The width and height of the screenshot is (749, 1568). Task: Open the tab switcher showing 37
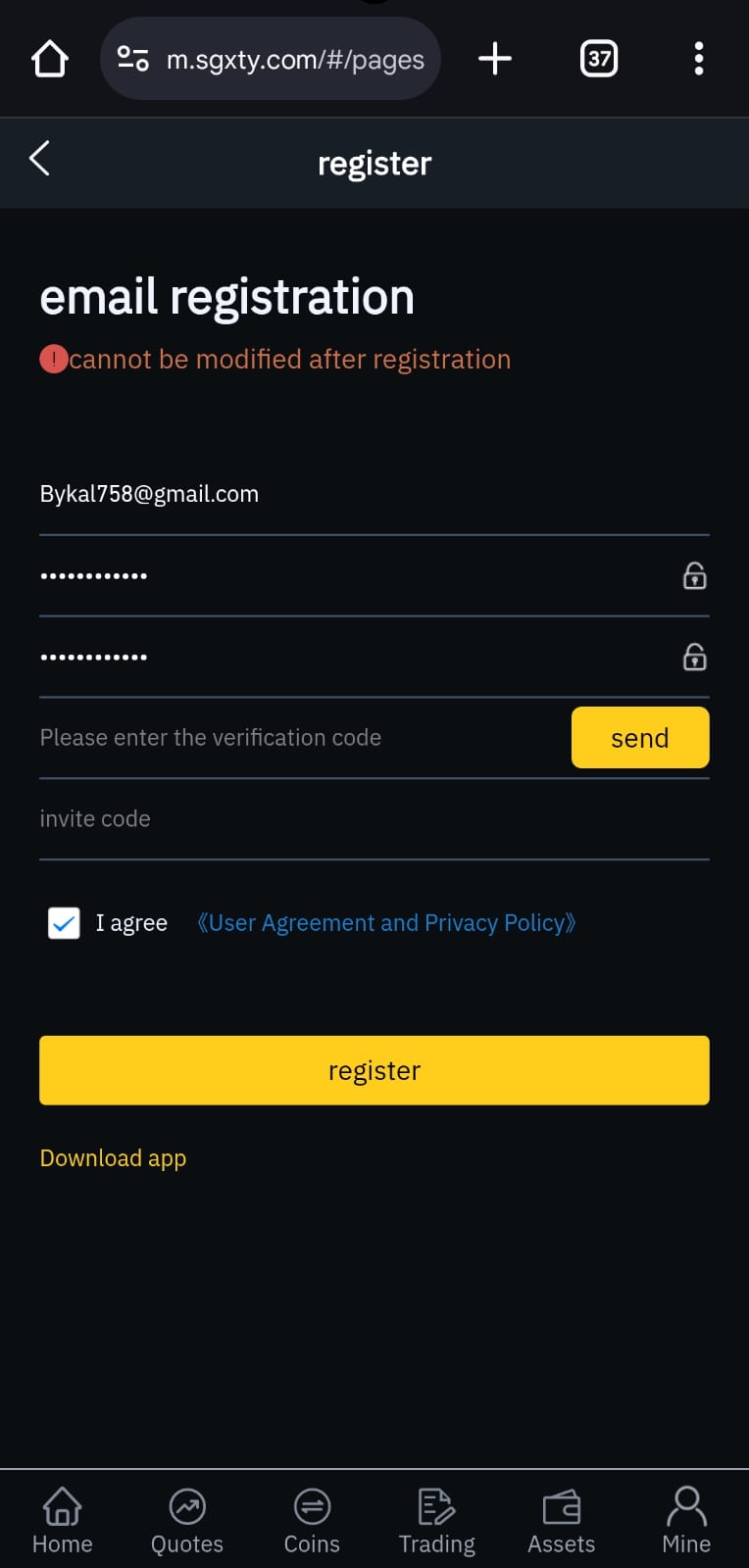(599, 59)
